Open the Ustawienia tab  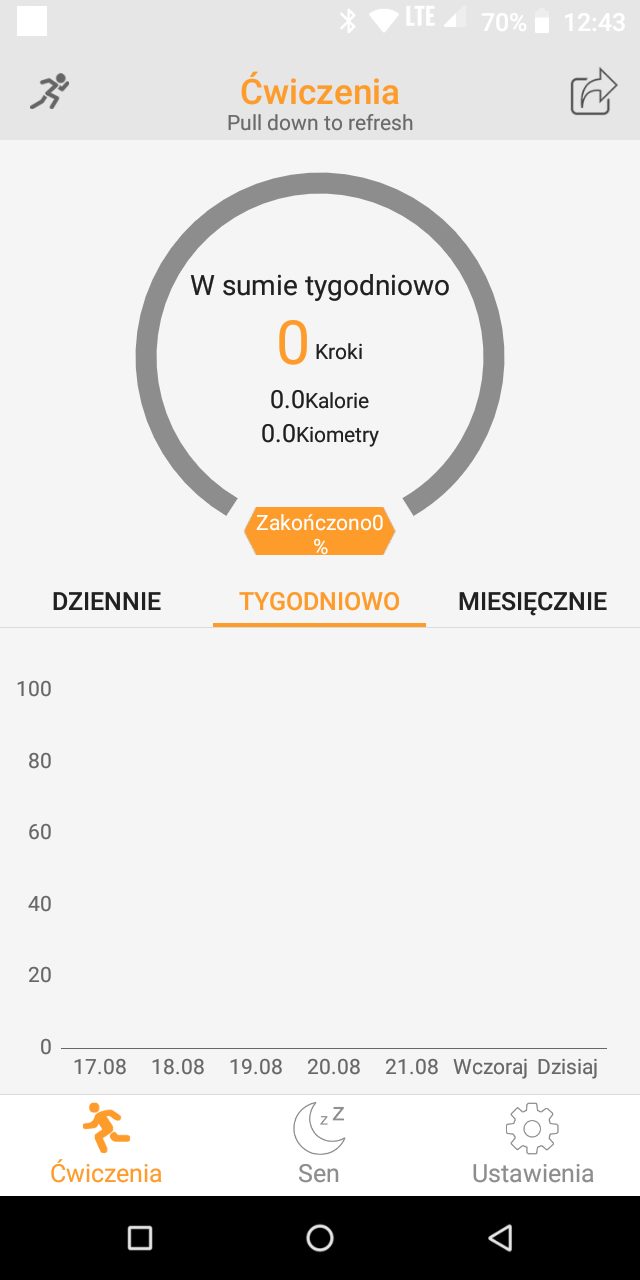(x=532, y=1145)
